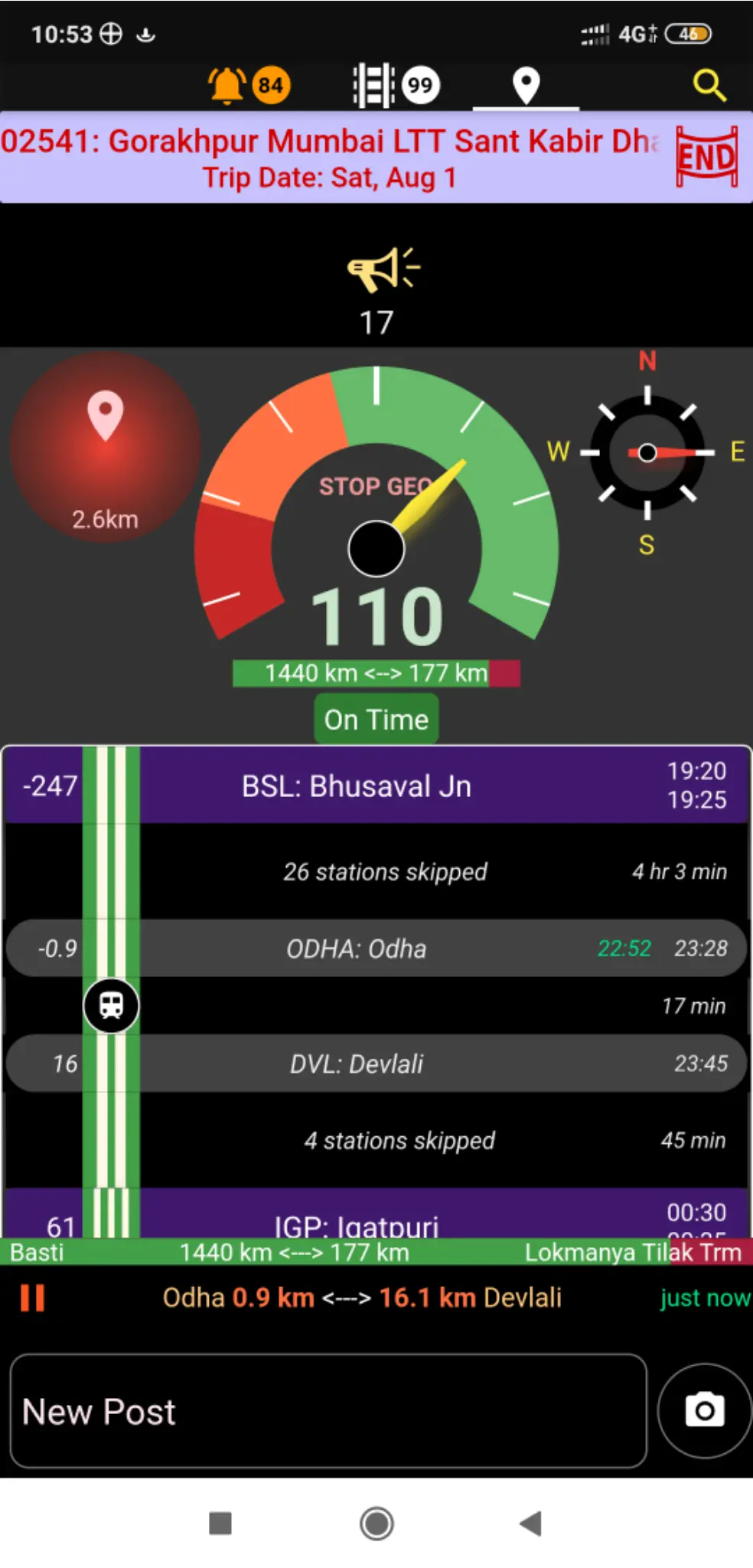The height and width of the screenshot is (1568, 753).
Task: Tap the New Post field
Action: (x=328, y=1411)
